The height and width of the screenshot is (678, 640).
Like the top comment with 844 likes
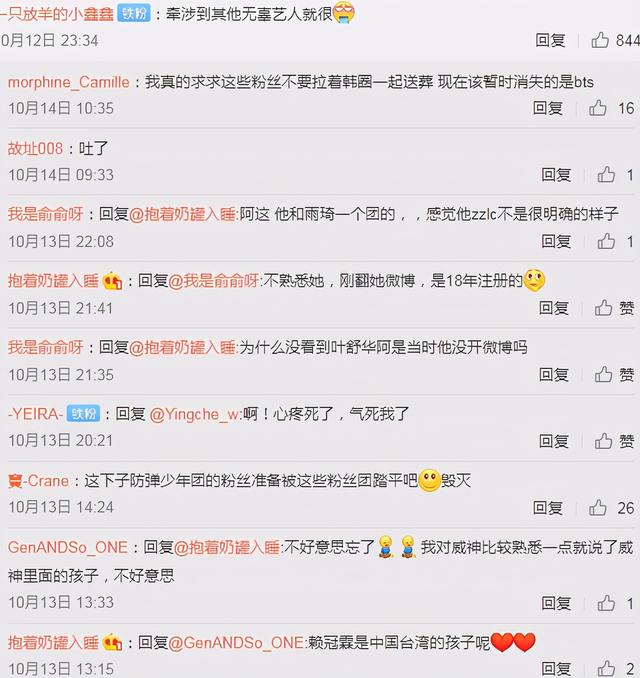(600, 40)
